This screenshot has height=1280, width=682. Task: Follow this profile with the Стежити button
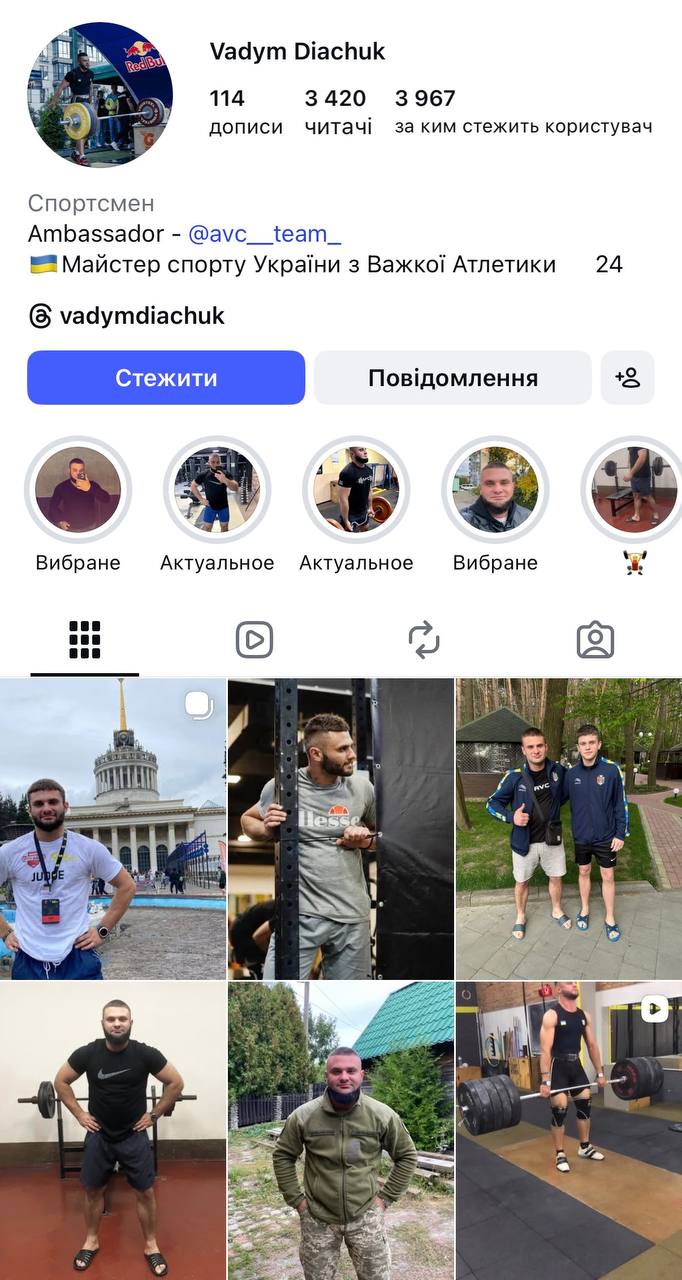[x=166, y=378]
